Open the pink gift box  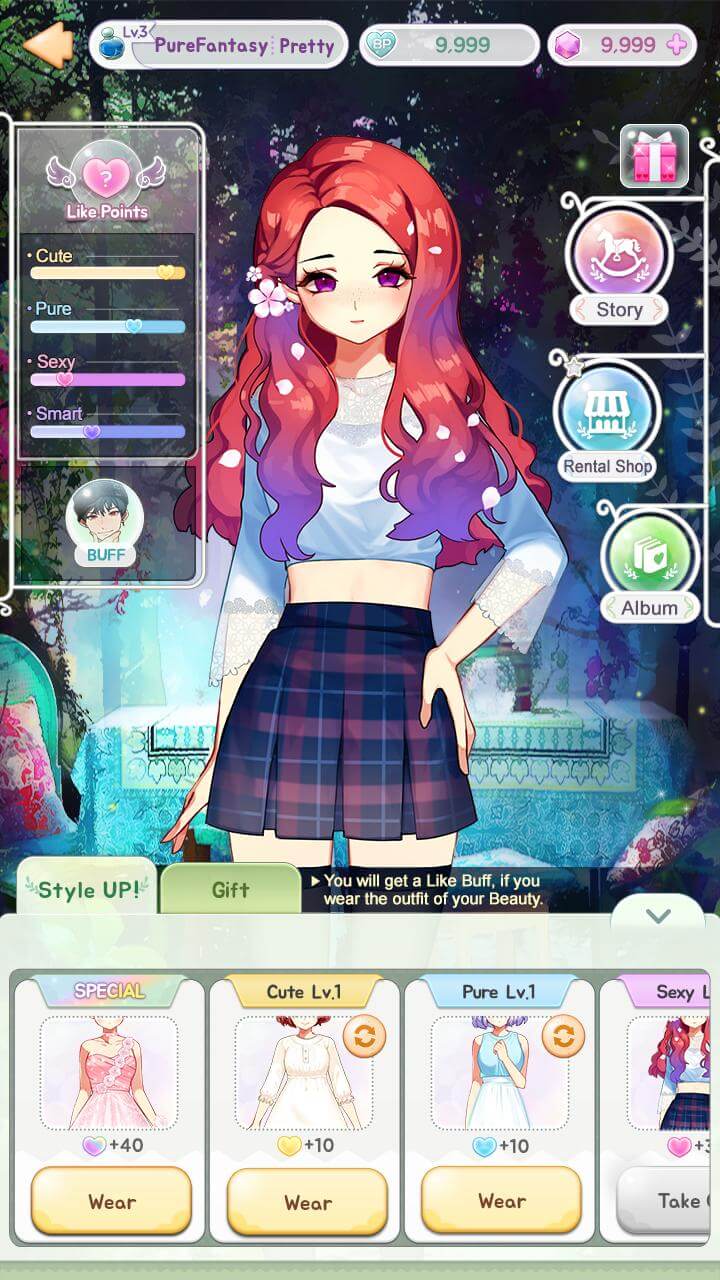(654, 156)
